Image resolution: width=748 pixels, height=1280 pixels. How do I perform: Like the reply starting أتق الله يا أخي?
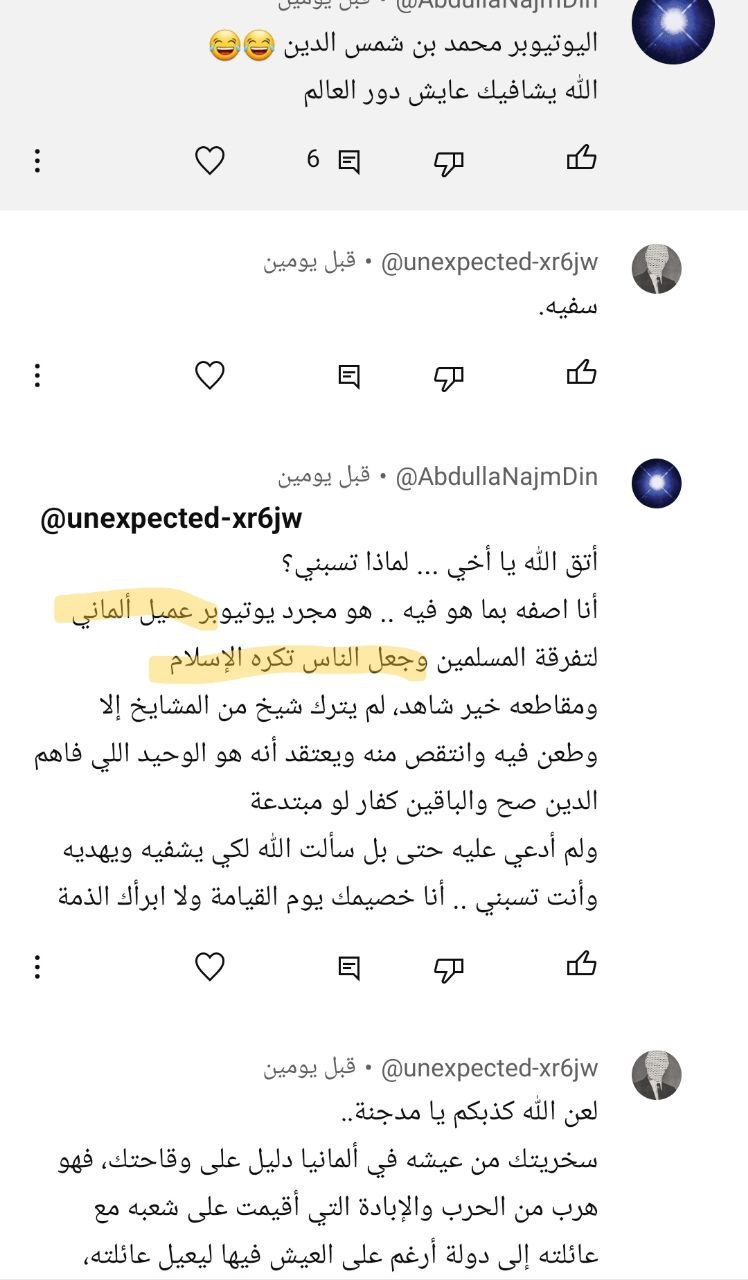[581, 965]
